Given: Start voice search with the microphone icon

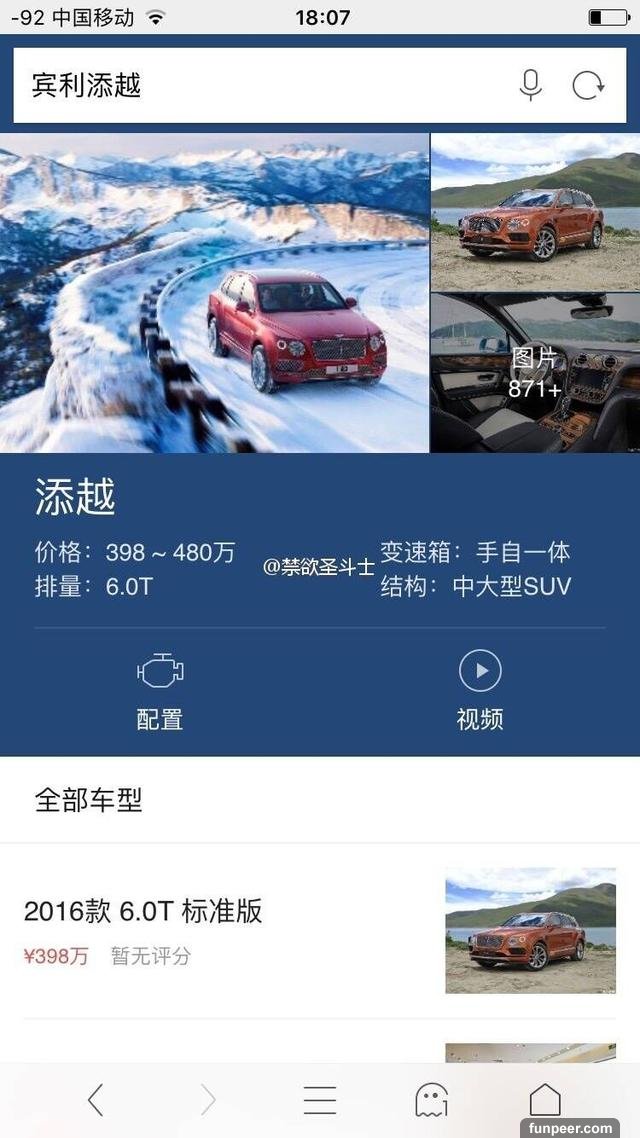Looking at the screenshot, I should pos(531,85).
